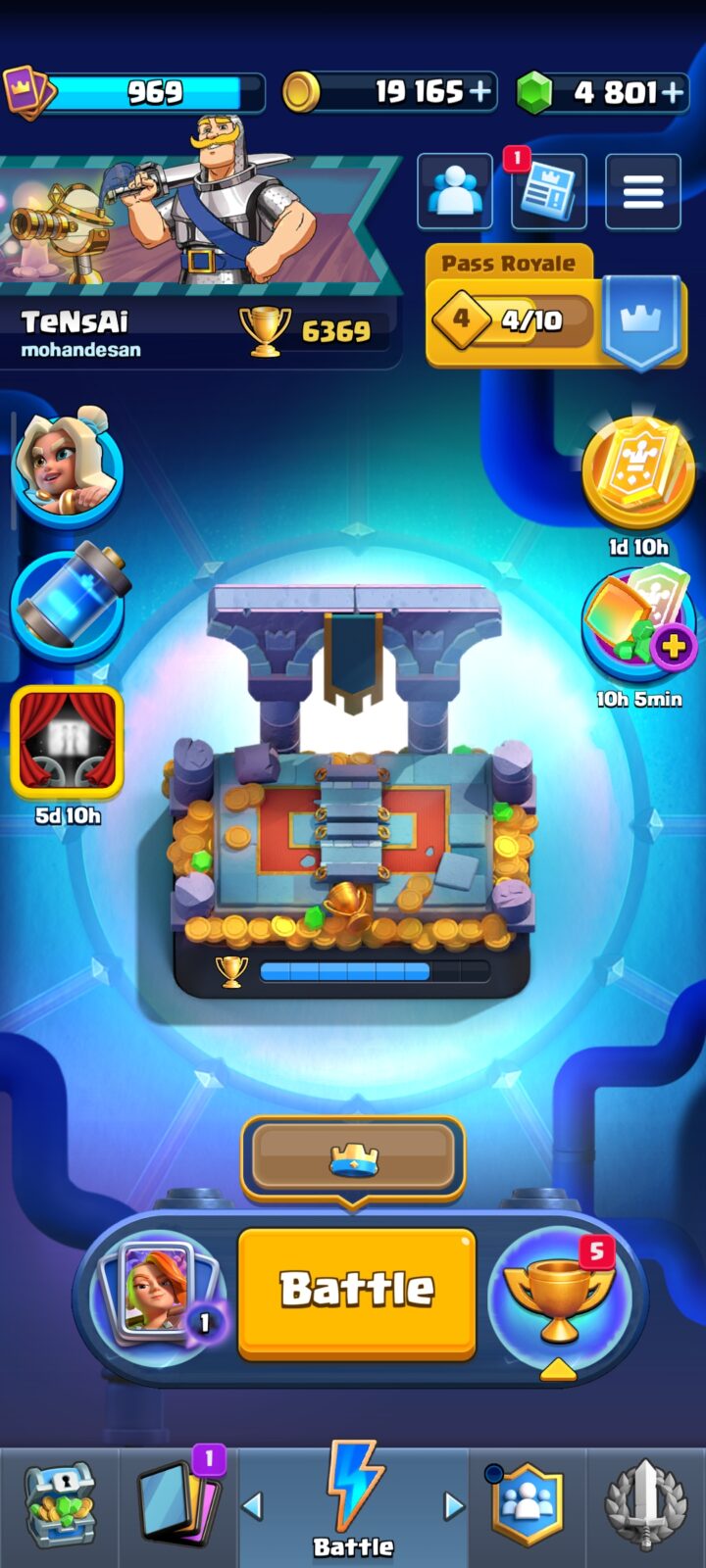
Task: Open the news feed with red badge
Action: click(x=549, y=191)
